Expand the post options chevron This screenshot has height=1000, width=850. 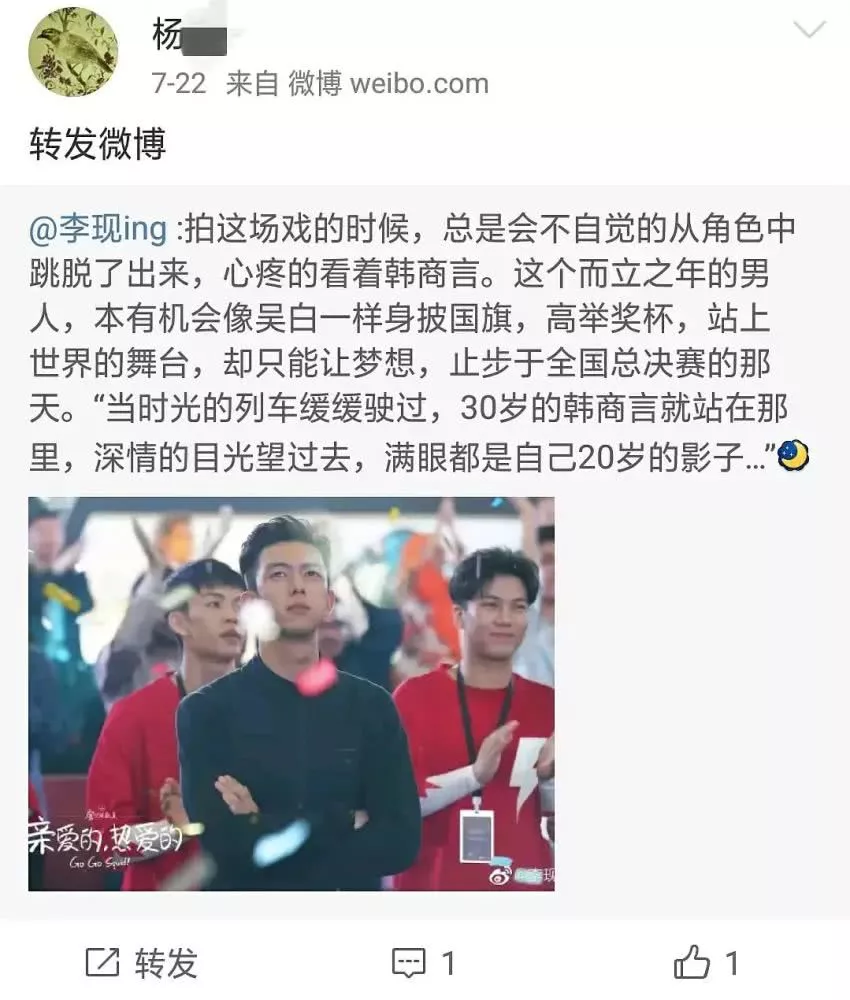[x=809, y=30]
